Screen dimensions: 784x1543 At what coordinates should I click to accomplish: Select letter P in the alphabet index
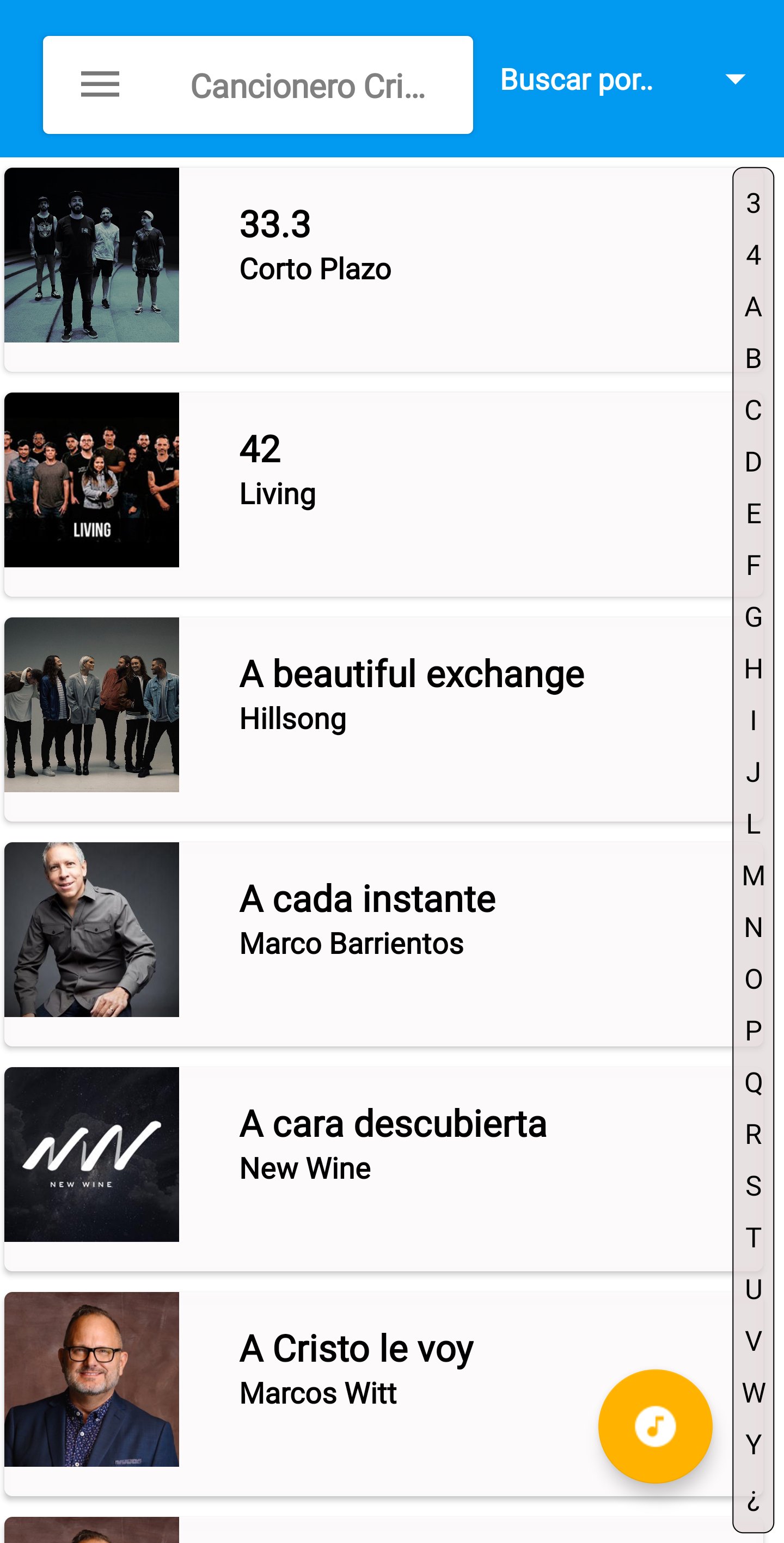[754, 1031]
